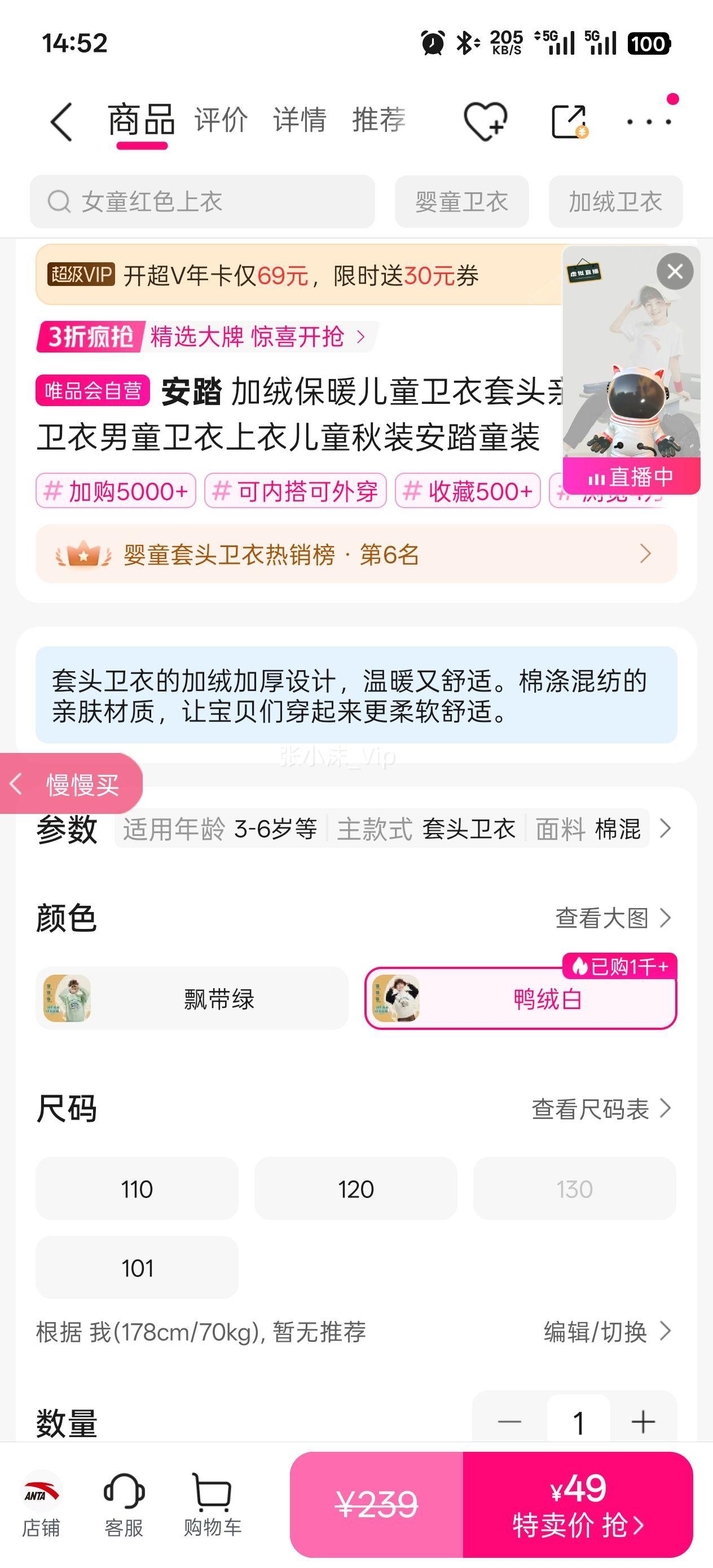Select the 鸭绒白 color option

click(x=545, y=999)
